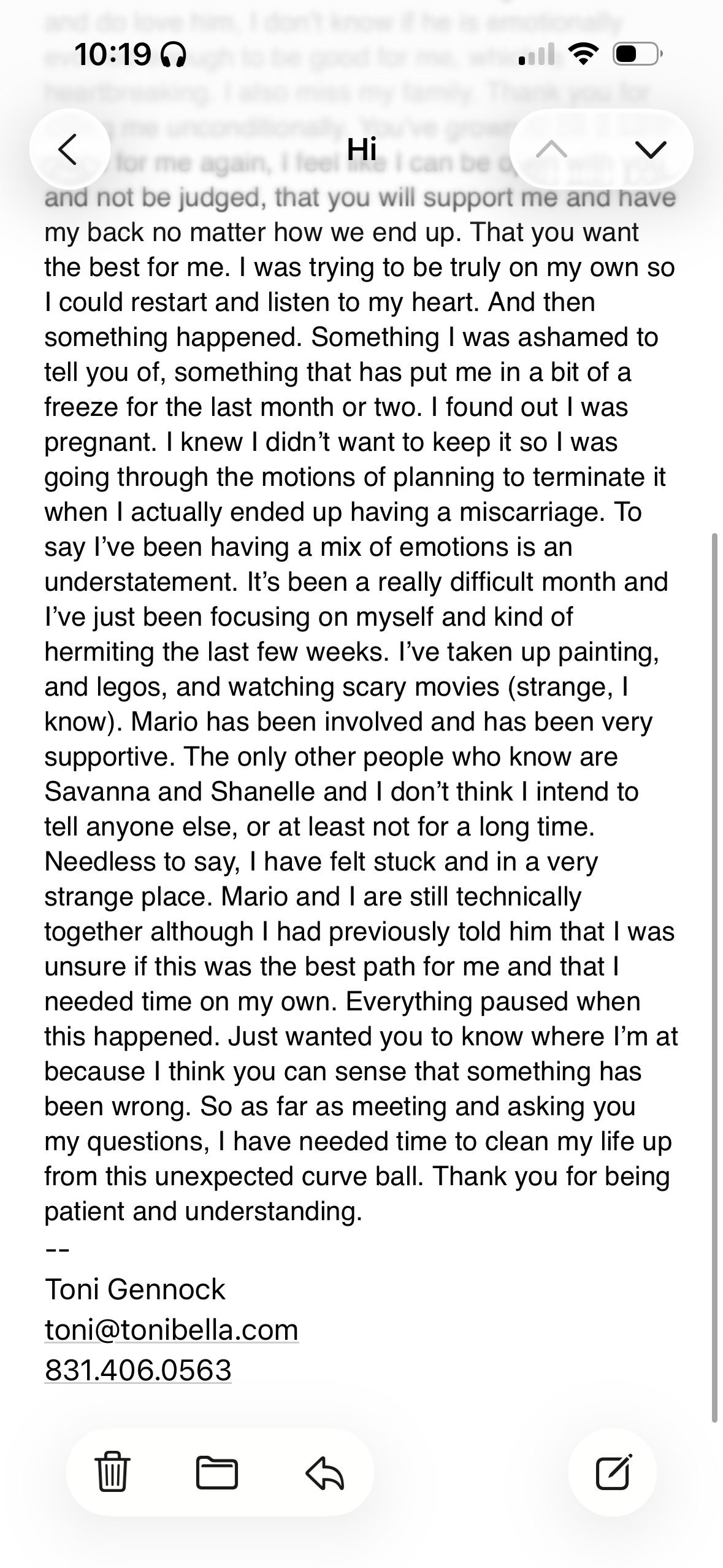Reply to this email

pos(324,1472)
